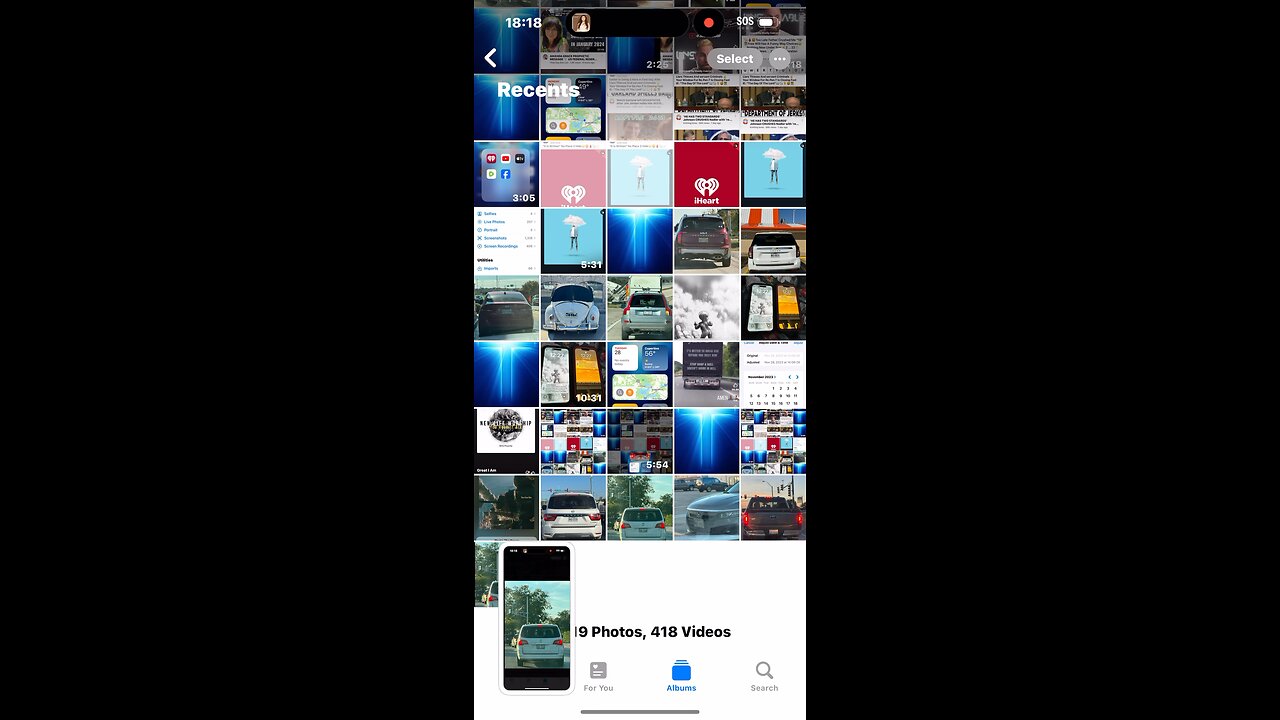
Task: Open the pickup truck at traffic light photo
Action: point(773,508)
